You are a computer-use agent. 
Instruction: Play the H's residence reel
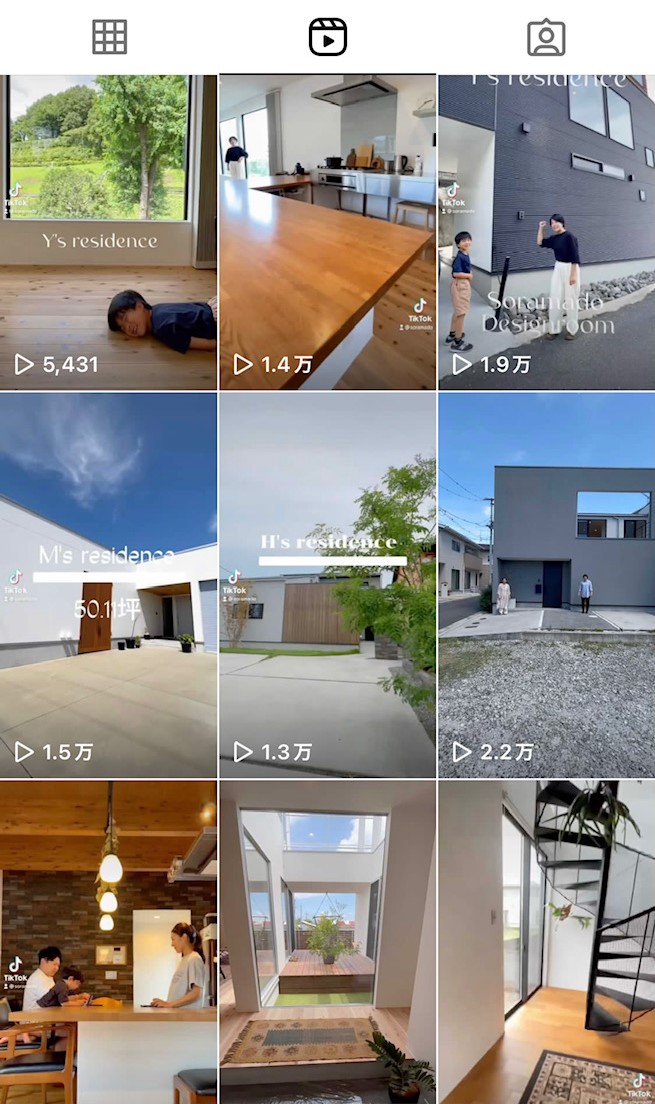click(x=327, y=585)
